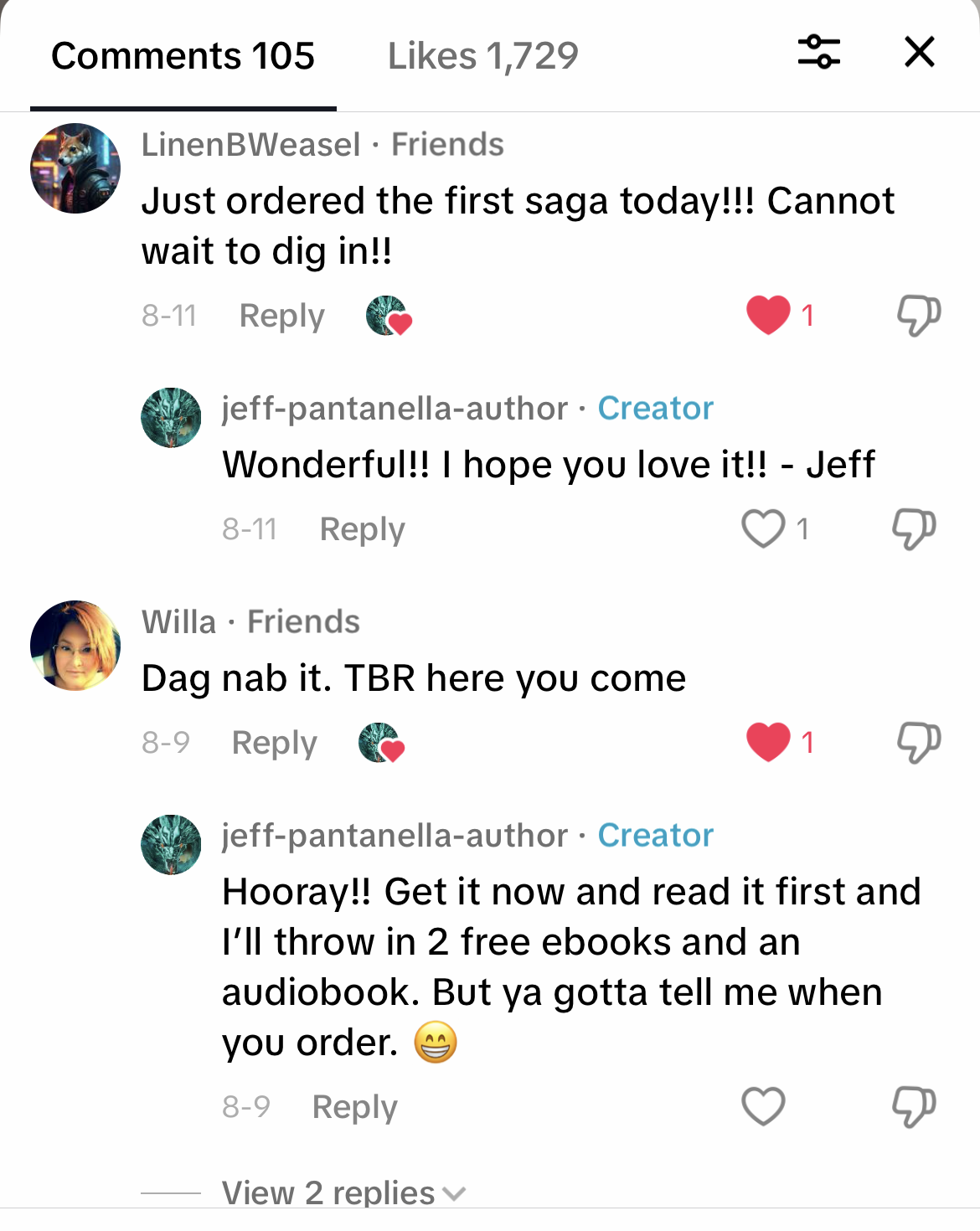The height and width of the screenshot is (1231, 980).
Task: Reply to Jeff's "Hooray!!" comment
Action: [354, 1107]
